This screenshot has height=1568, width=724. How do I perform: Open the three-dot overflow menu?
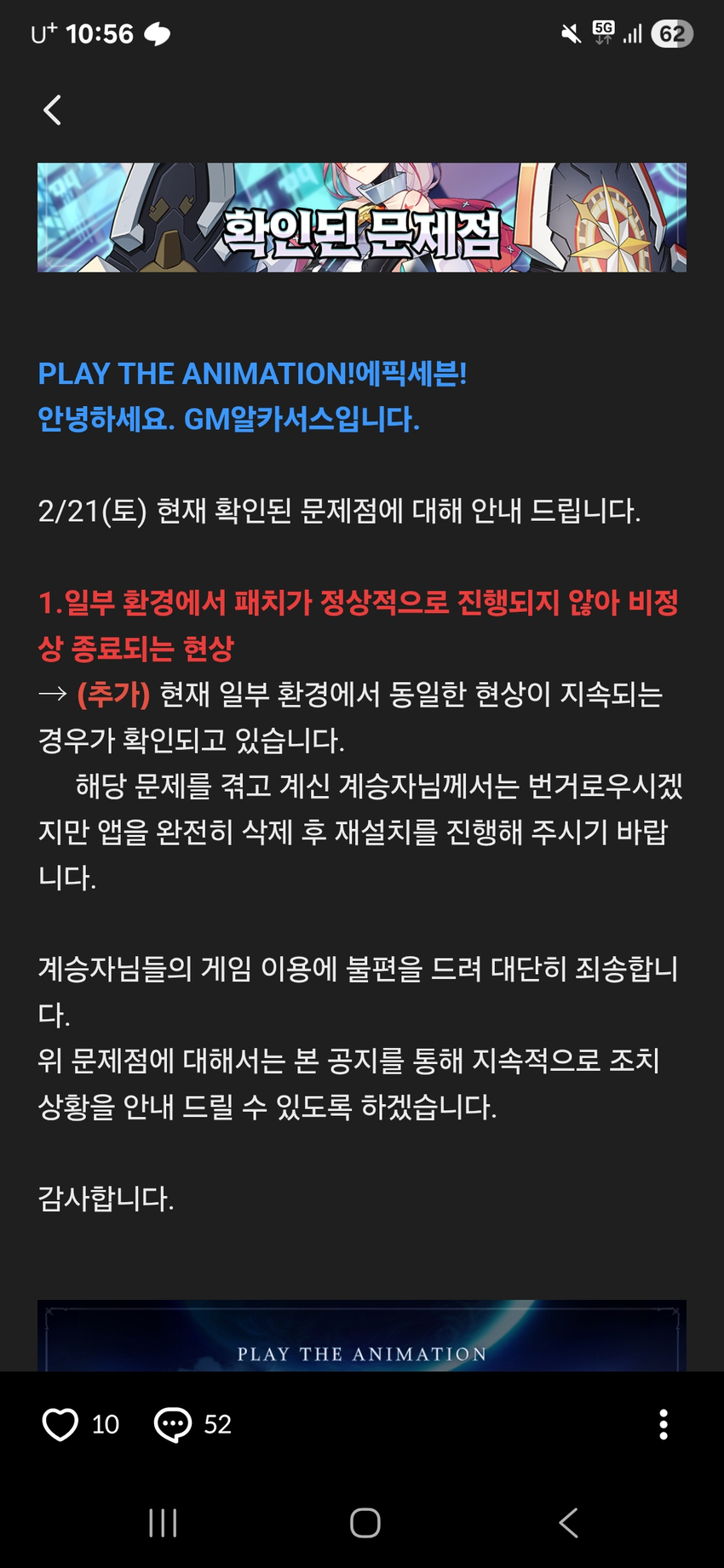pos(663,1424)
